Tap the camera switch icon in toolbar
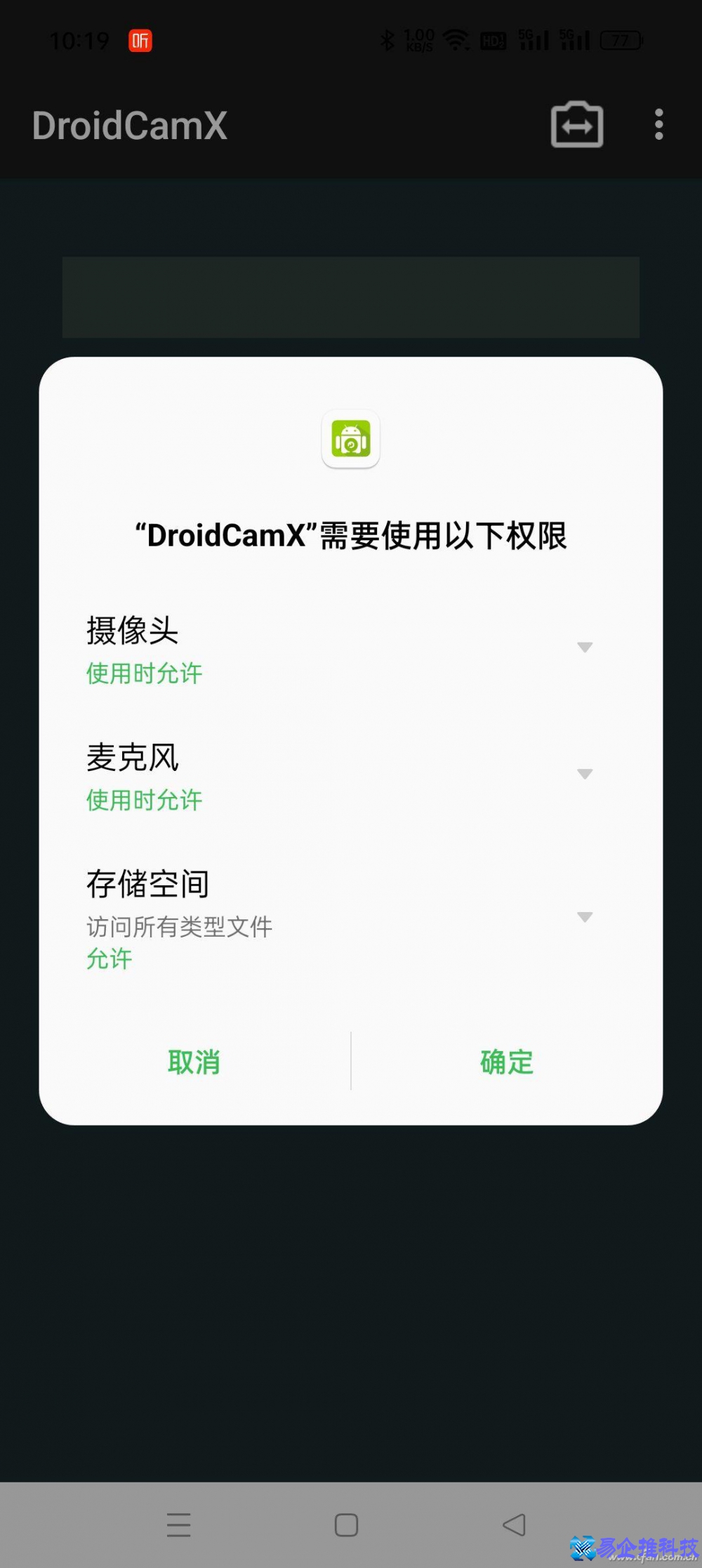This screenshot has width=702, height=1568. [576, 125]
